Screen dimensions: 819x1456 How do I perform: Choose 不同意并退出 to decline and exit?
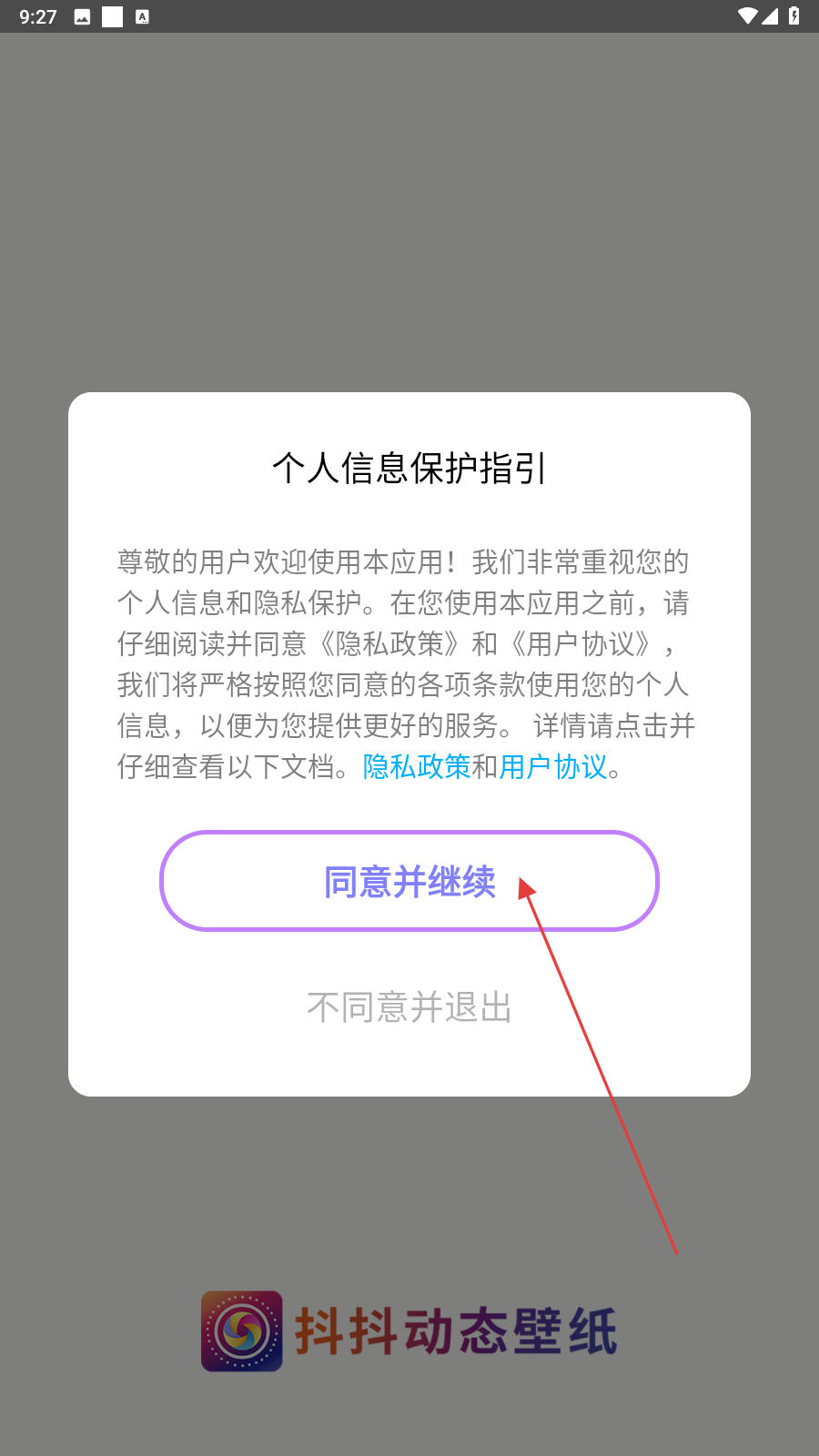click(x=409, y=1007)
